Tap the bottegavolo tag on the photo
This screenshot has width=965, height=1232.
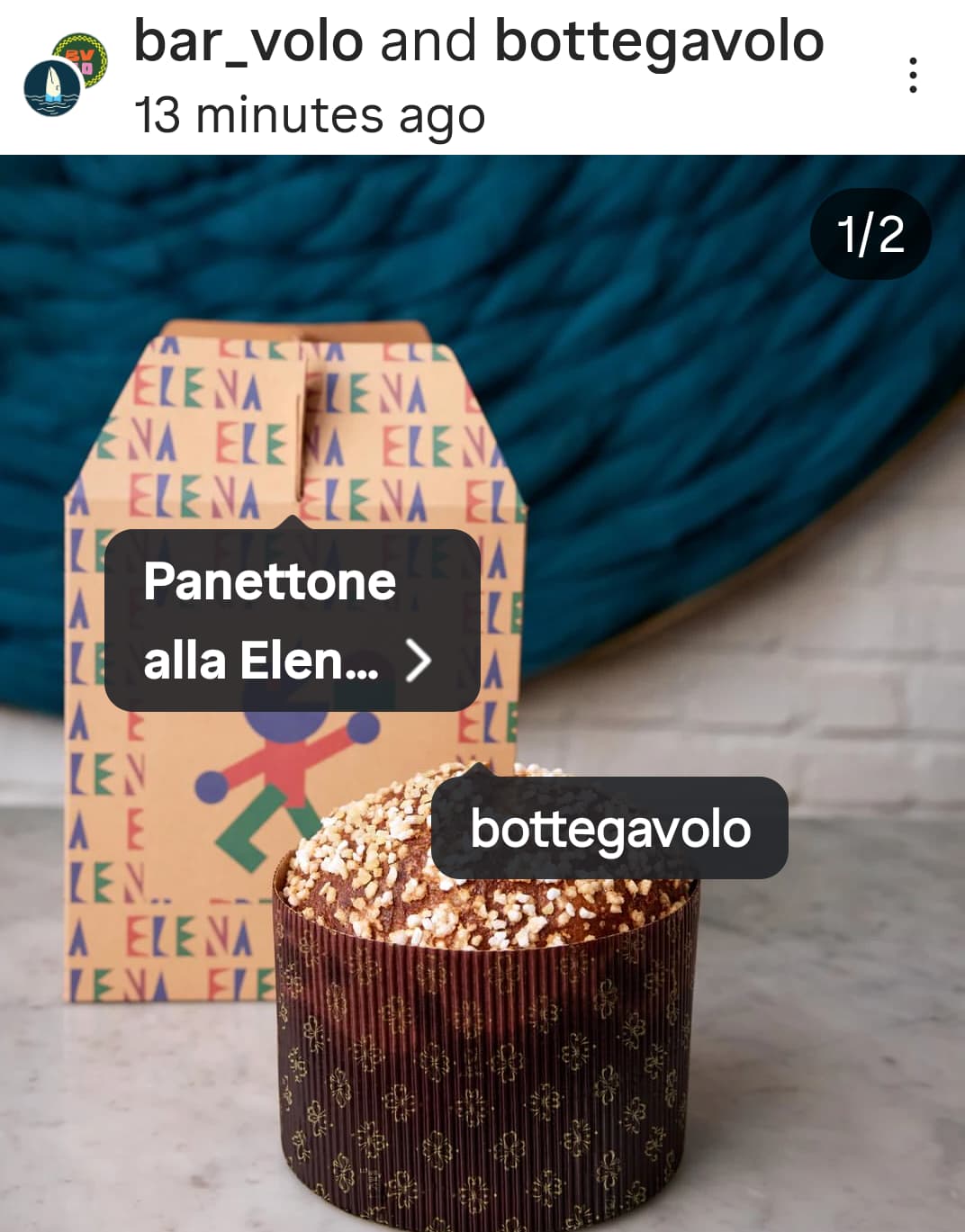(x=609, y=829)
